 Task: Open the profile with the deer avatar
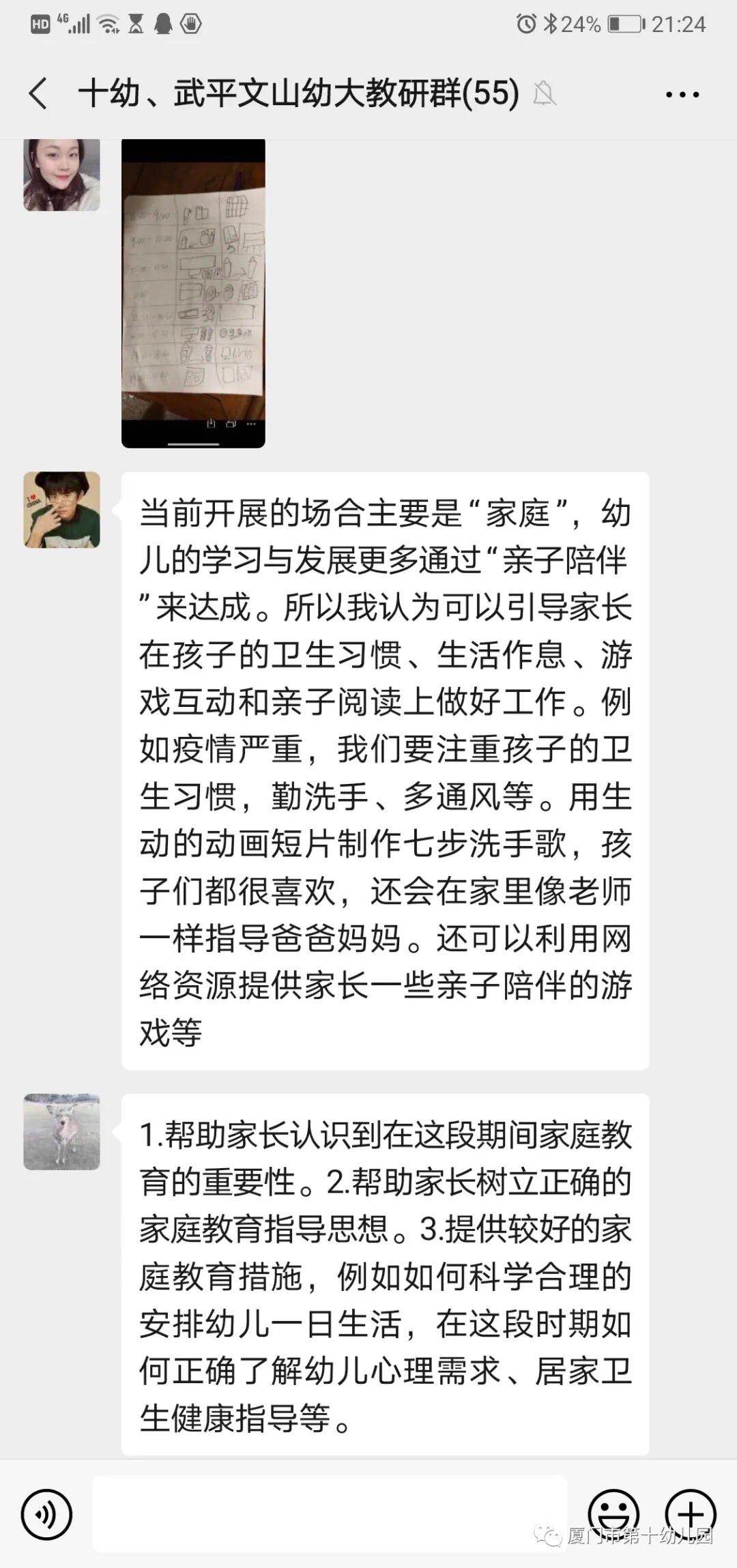coord(61,1131)
